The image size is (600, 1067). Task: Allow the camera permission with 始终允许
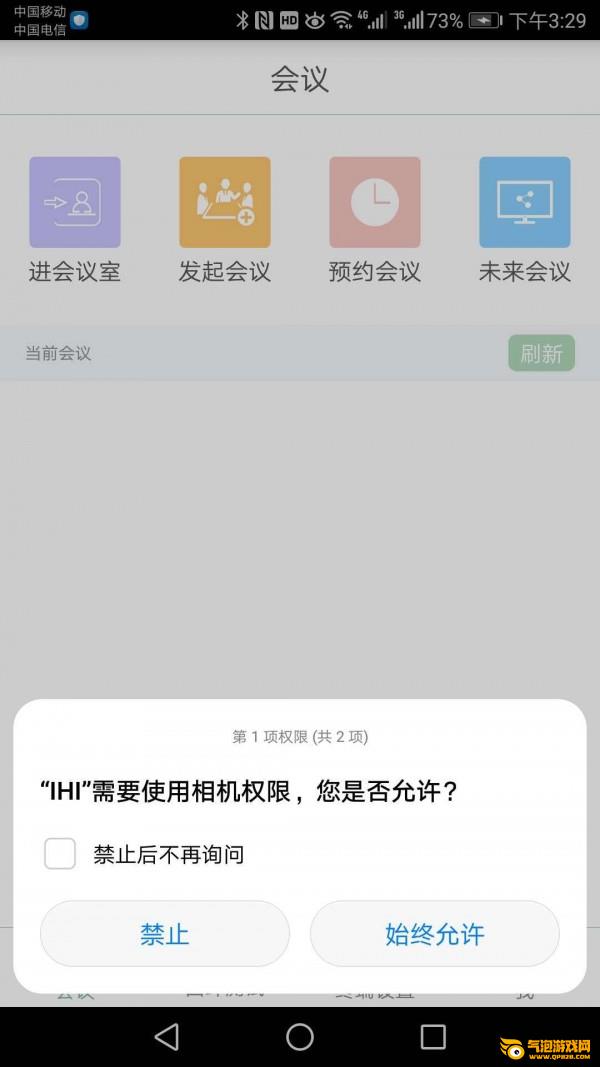click(x=434, y=934)
